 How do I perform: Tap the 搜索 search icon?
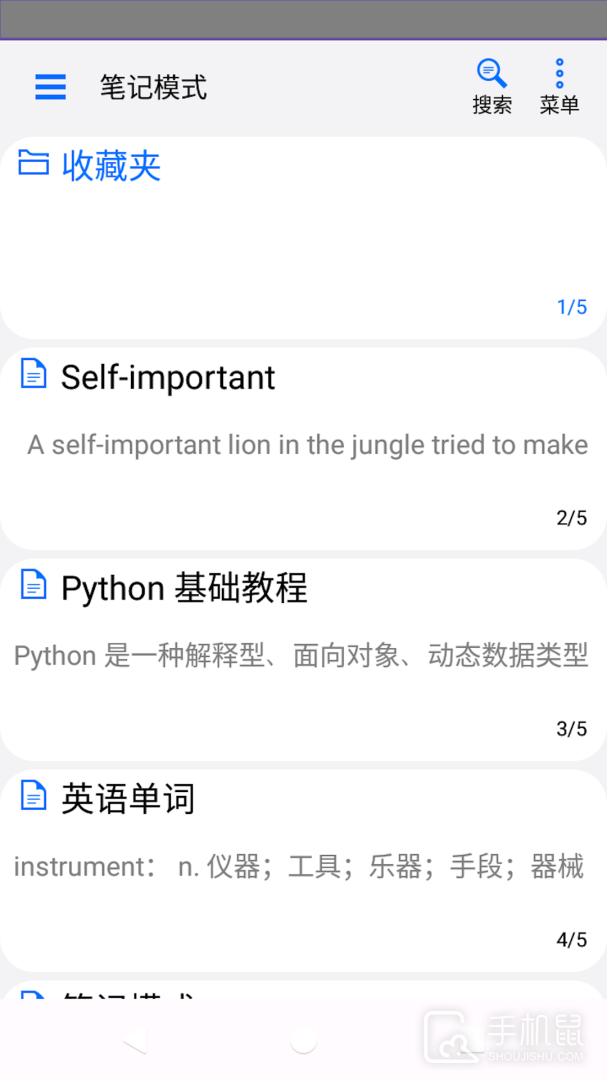point(492,86)
